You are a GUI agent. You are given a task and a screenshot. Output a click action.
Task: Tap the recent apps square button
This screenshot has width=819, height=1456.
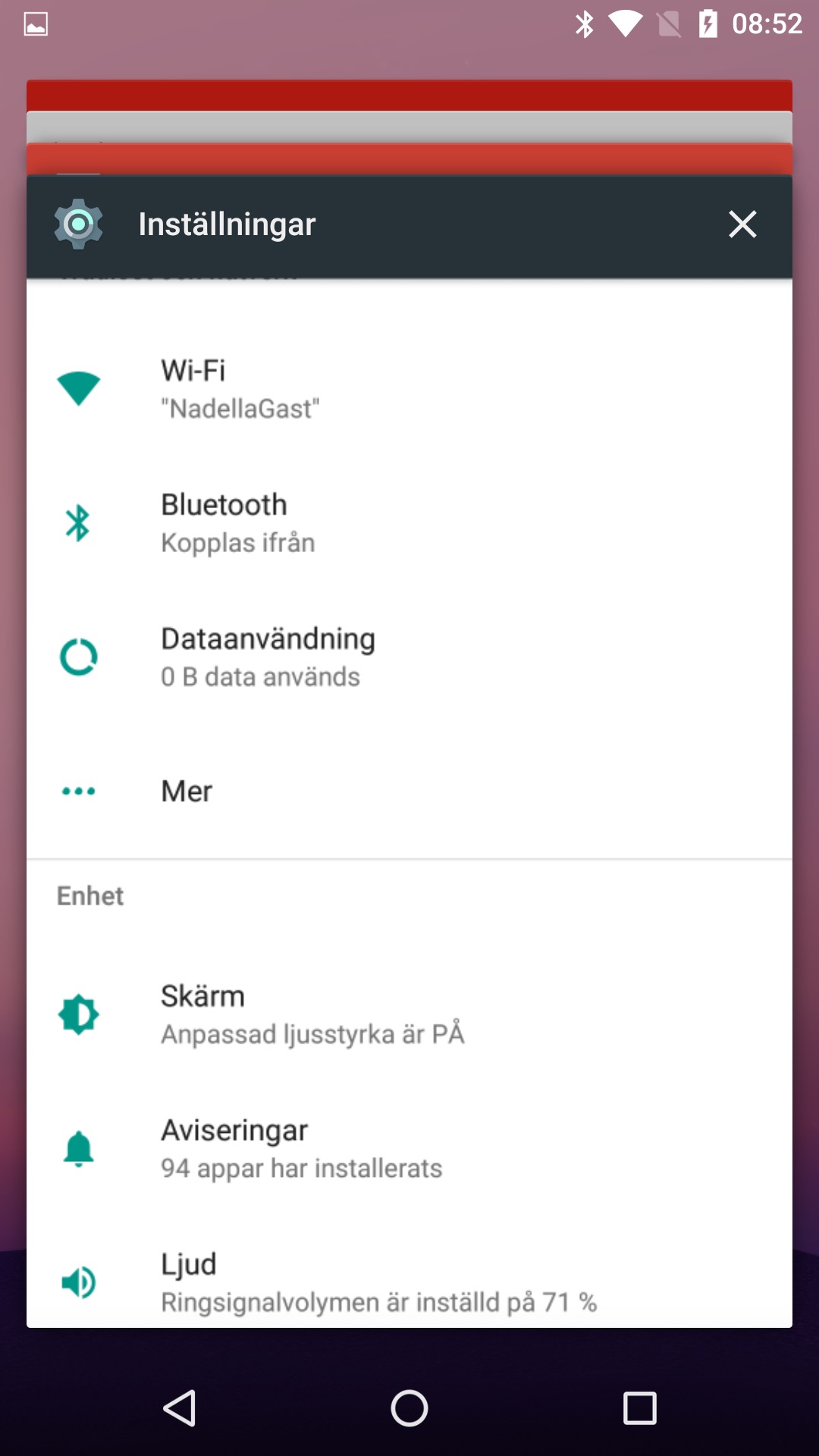(x=639, y=1409)
